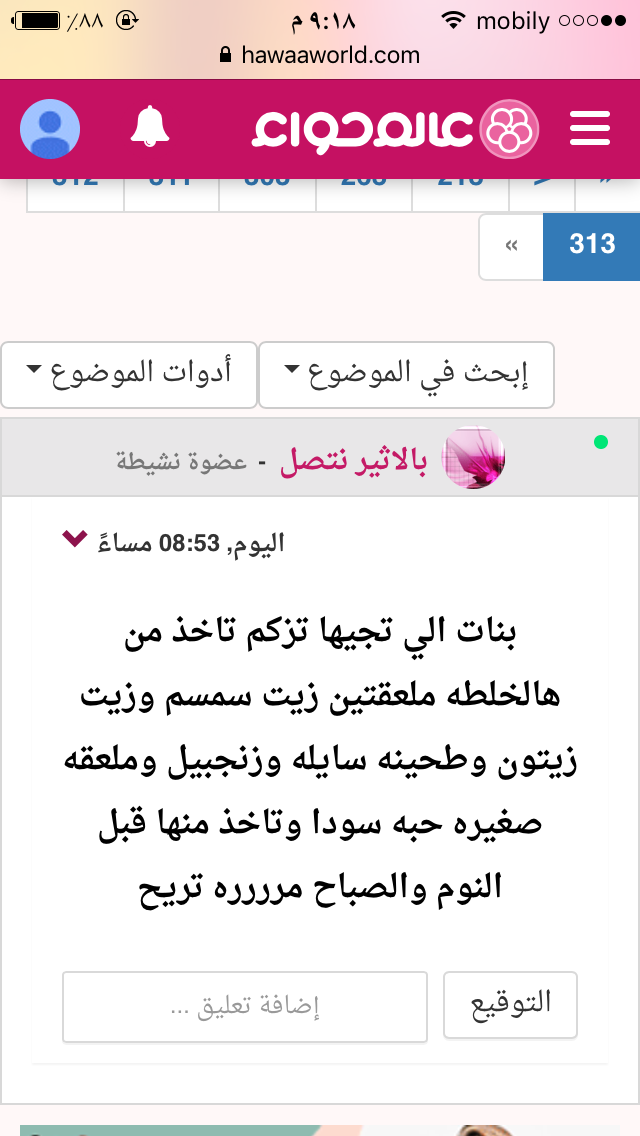Focus the إضافة تعليق comment field
This screenshot has width=640, height=1136.
click(x=245, y=1006)
